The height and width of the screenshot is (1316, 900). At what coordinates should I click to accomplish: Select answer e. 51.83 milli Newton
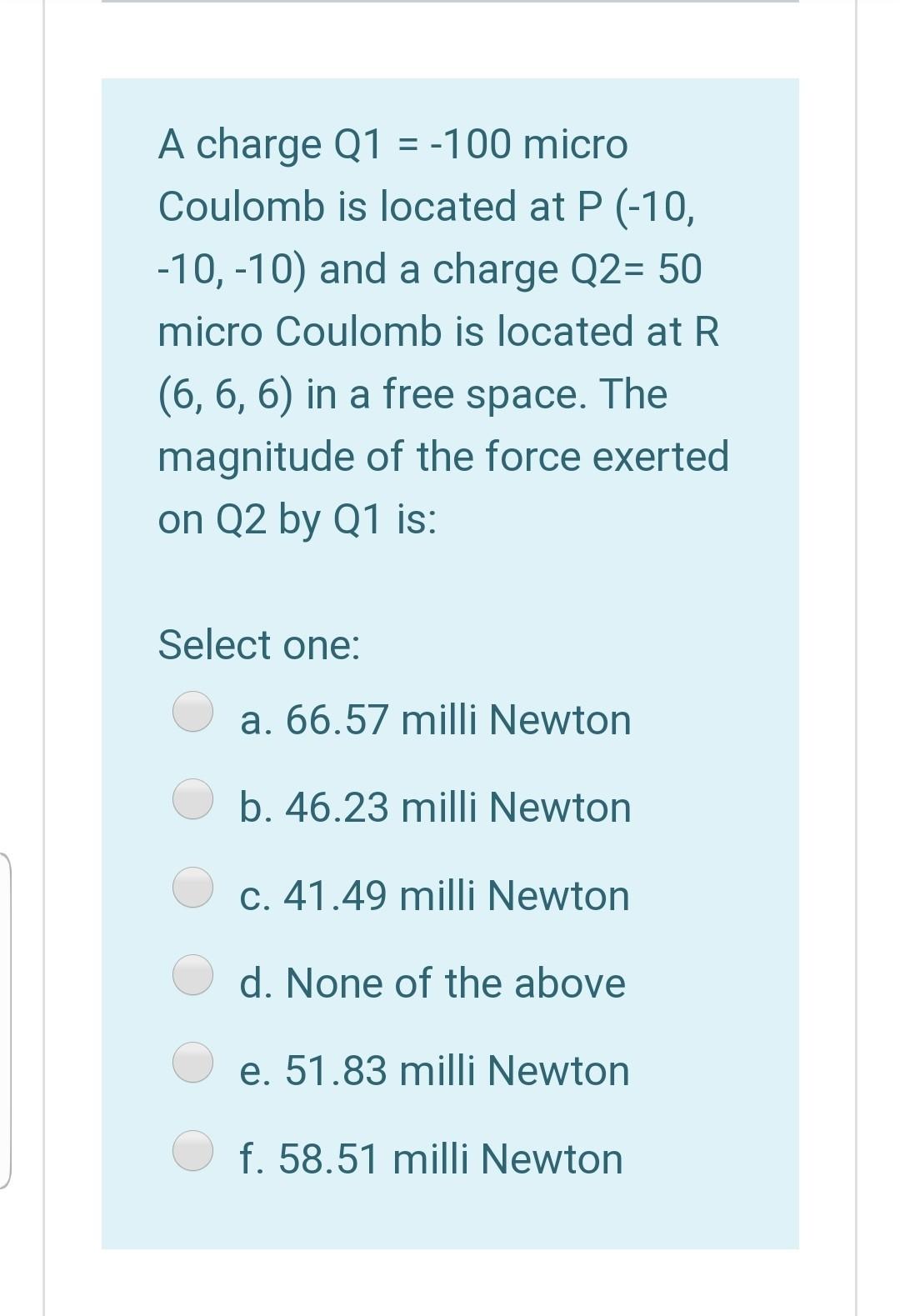[x=193, y=1063]
